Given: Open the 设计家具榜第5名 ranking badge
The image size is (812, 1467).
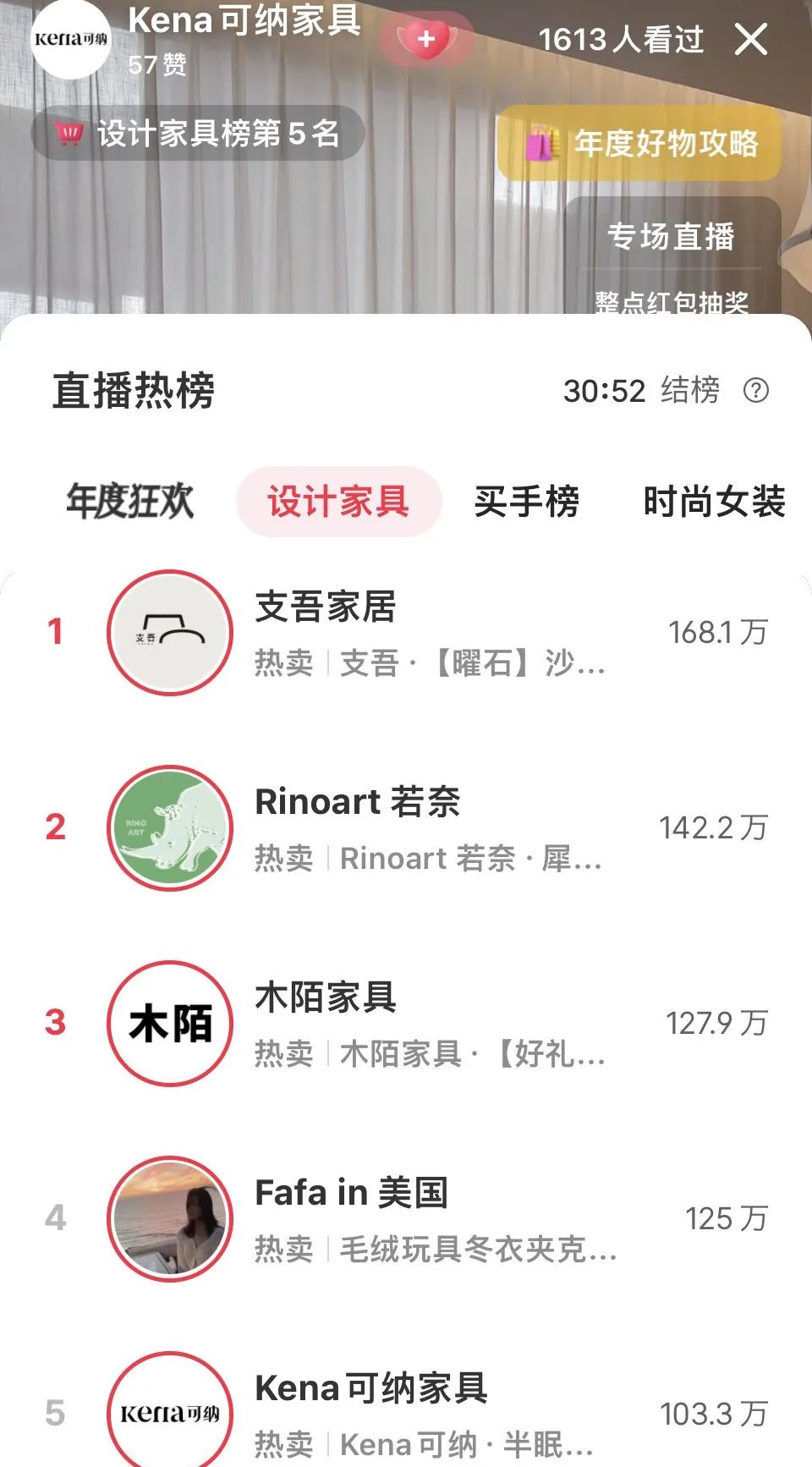Looking at the screenshot, I should click(x=198, y=134).
